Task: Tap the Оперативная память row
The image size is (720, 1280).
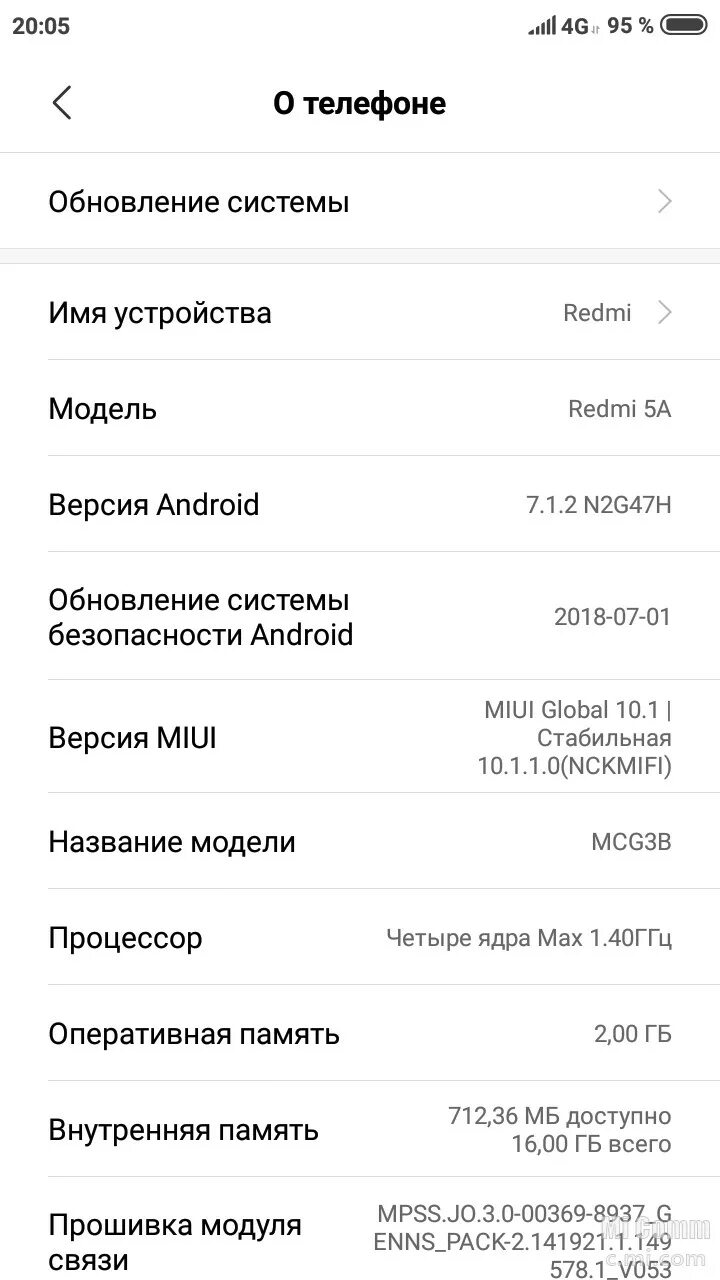Action: pyautogui.click(x=360, y=1034)
